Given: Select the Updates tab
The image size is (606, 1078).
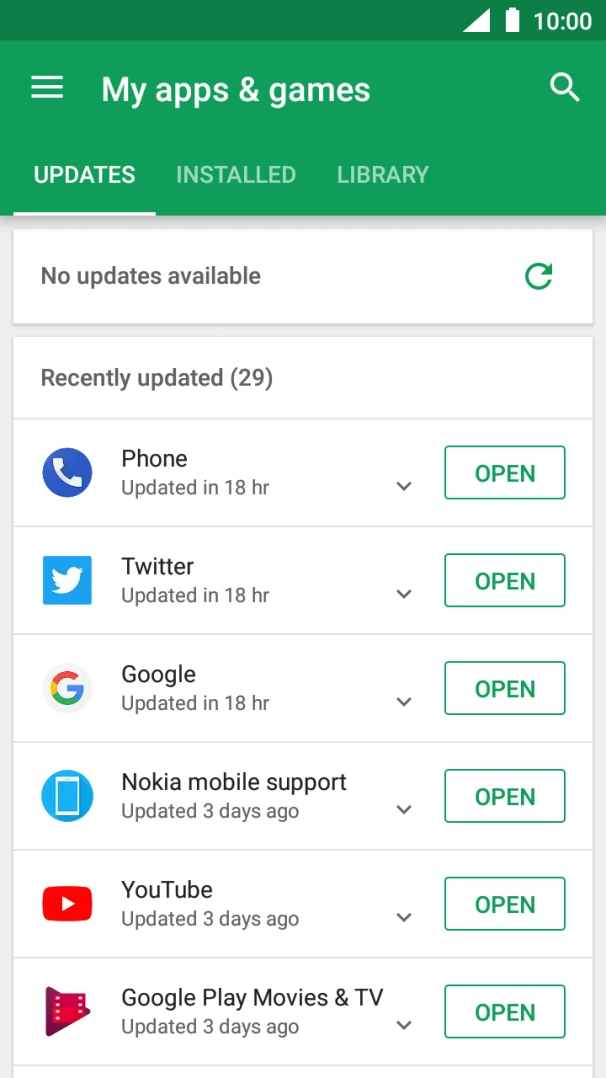Looking at the screenshot, I should 85,175.
